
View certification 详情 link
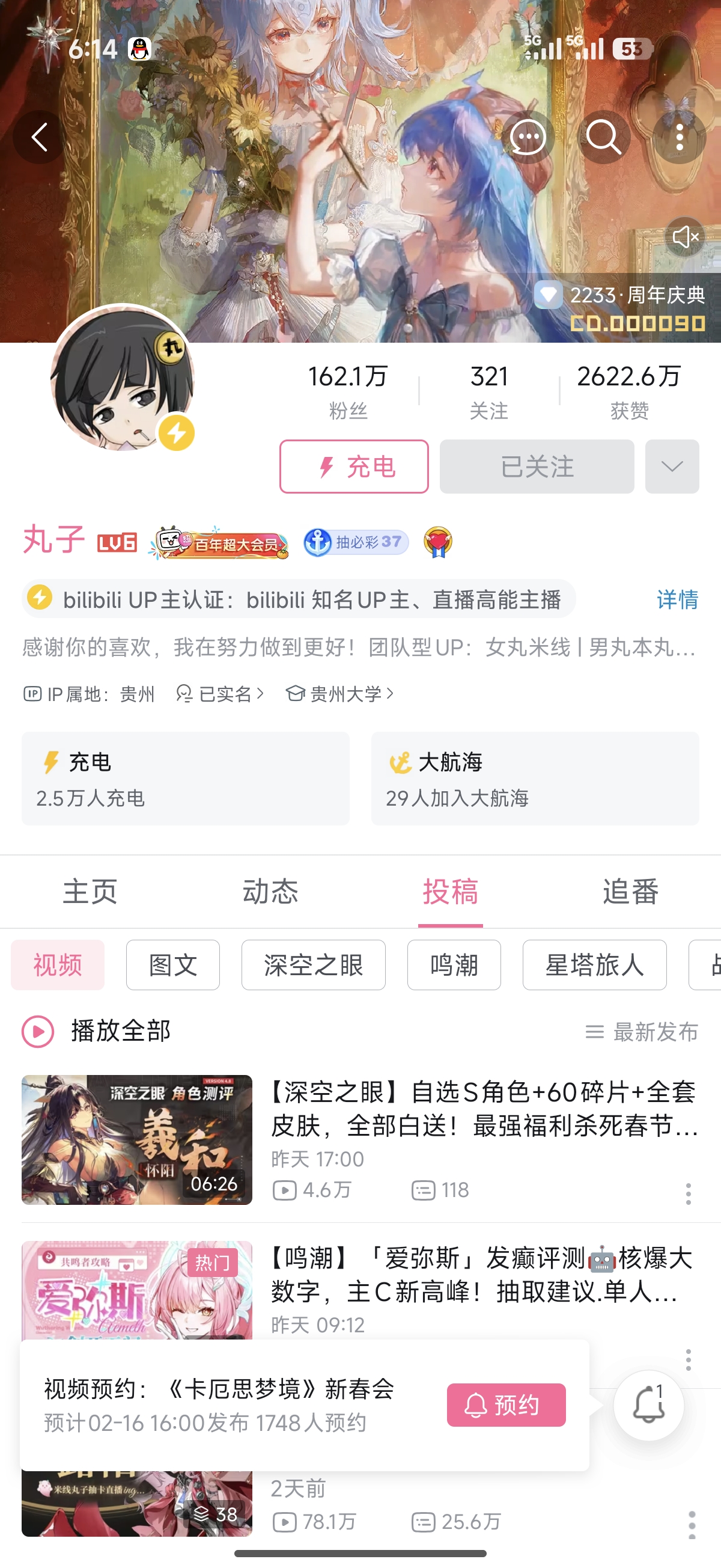coord(677,599)
